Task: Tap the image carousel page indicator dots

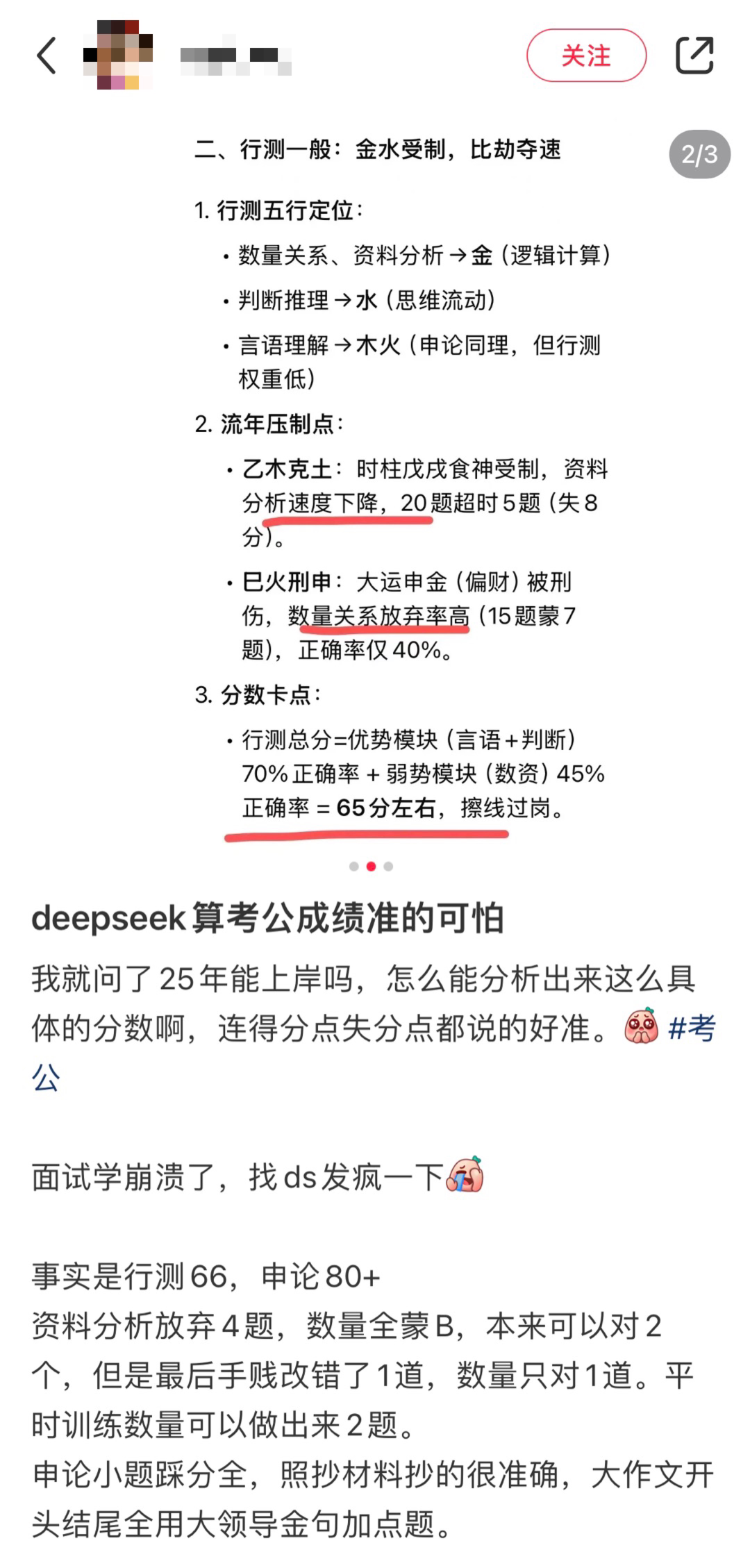Action: [x=372, y=866]
